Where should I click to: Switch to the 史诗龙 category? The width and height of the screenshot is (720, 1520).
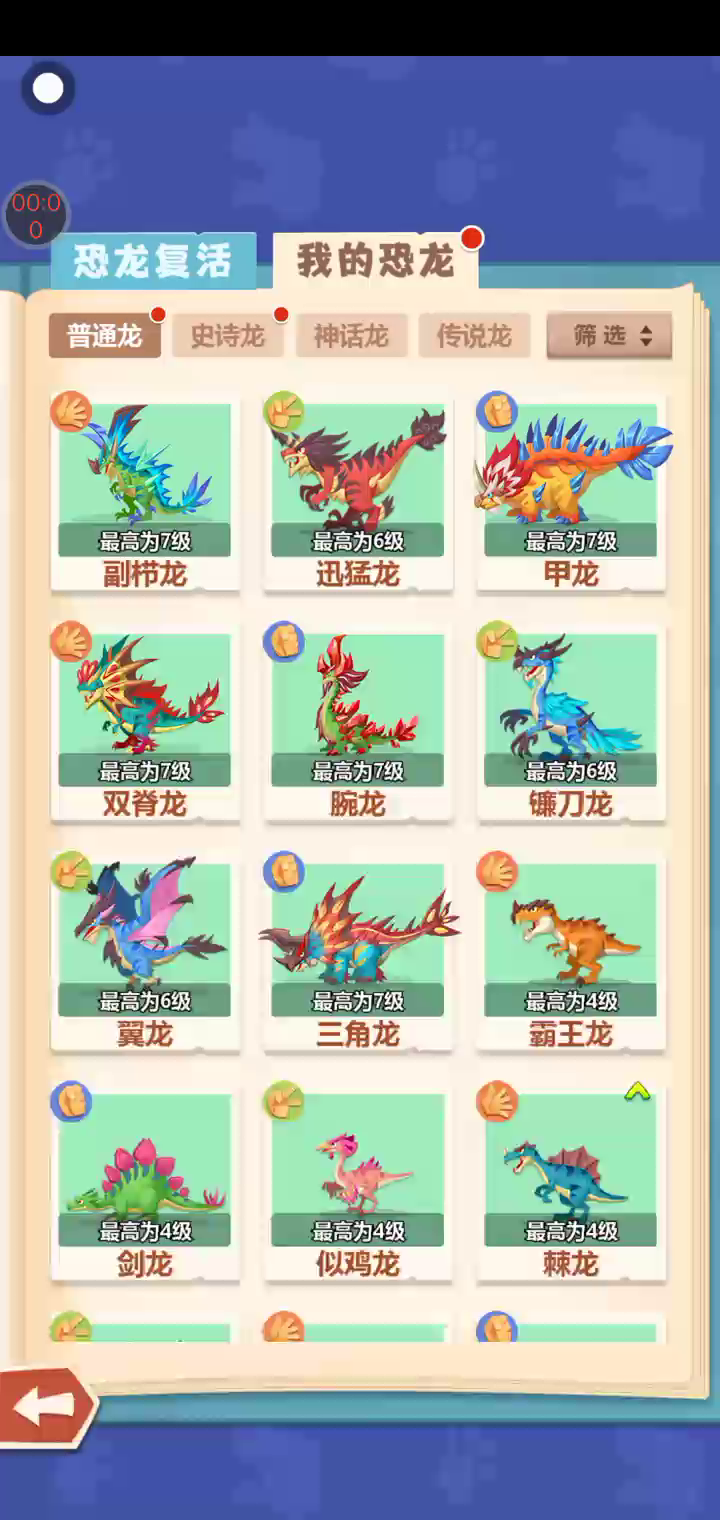tap(227, 336)
